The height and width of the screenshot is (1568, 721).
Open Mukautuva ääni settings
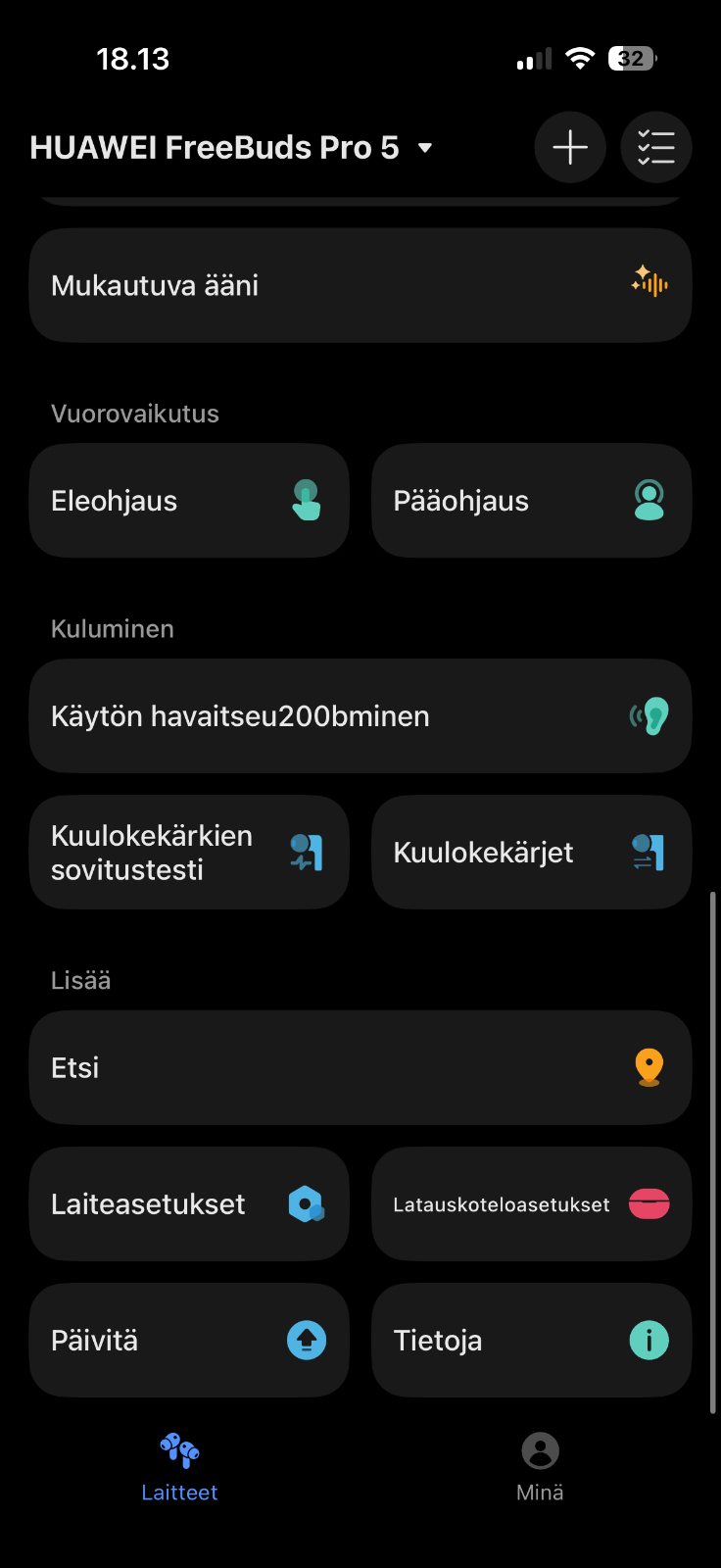click(x=360, y=285)
